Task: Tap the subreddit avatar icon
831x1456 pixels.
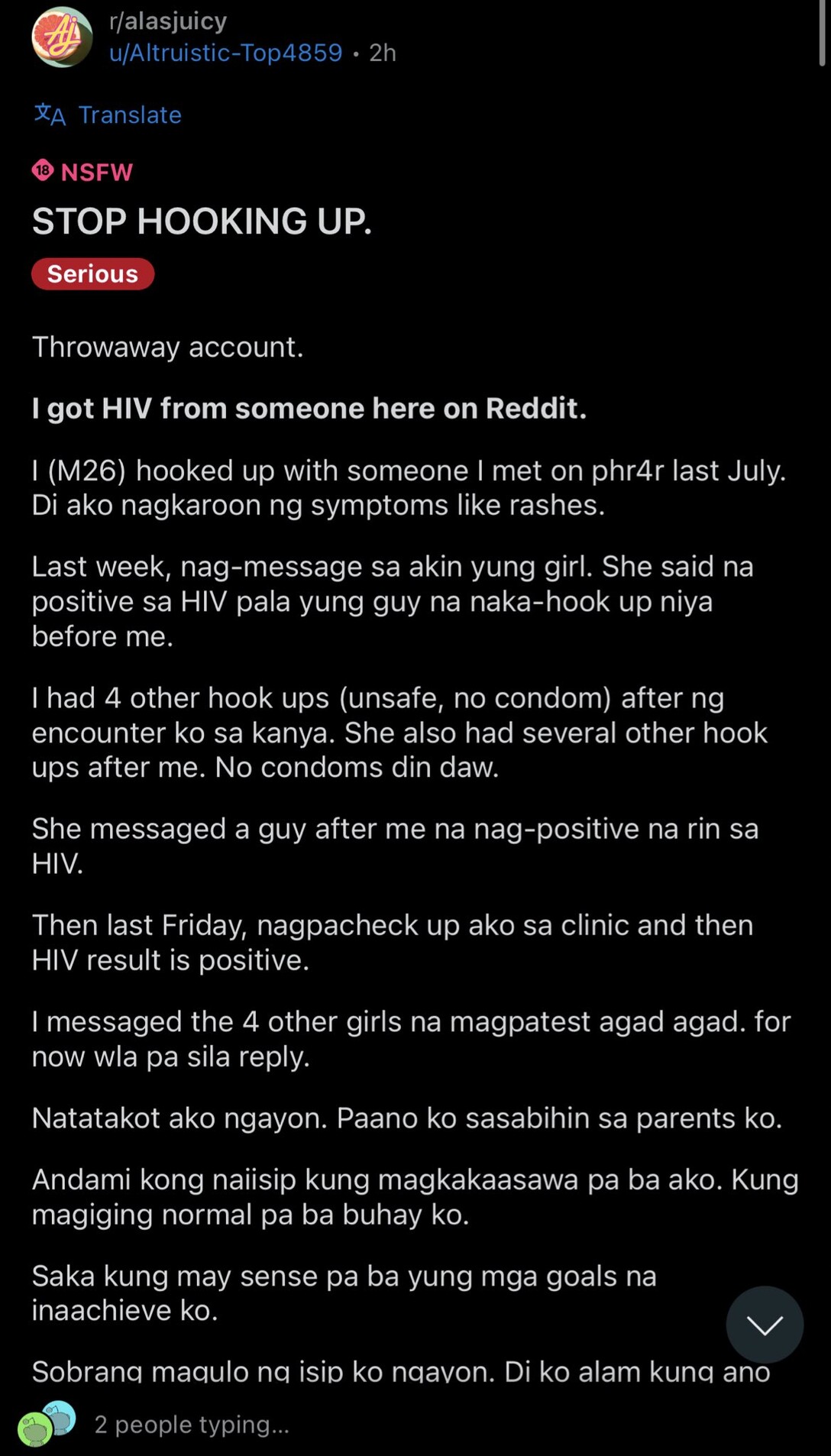Action: [62, 37]
